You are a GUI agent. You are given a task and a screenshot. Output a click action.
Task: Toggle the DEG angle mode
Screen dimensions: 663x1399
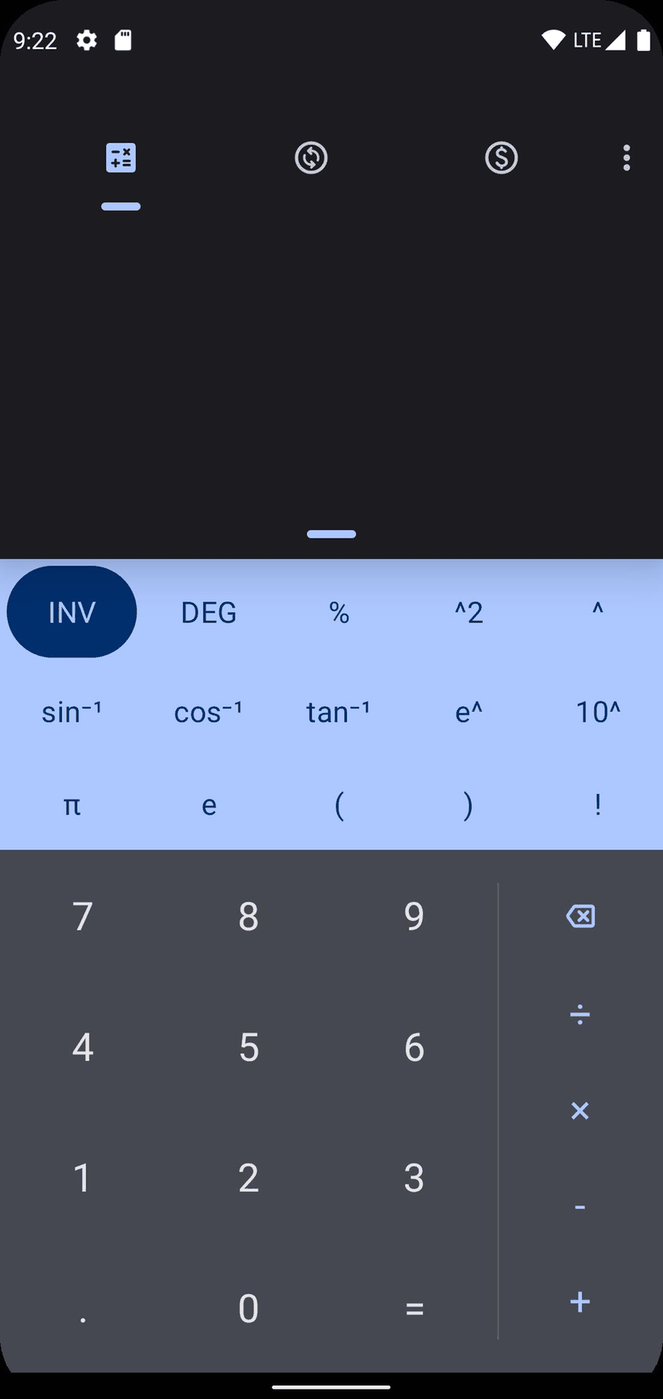coord(208,612)
